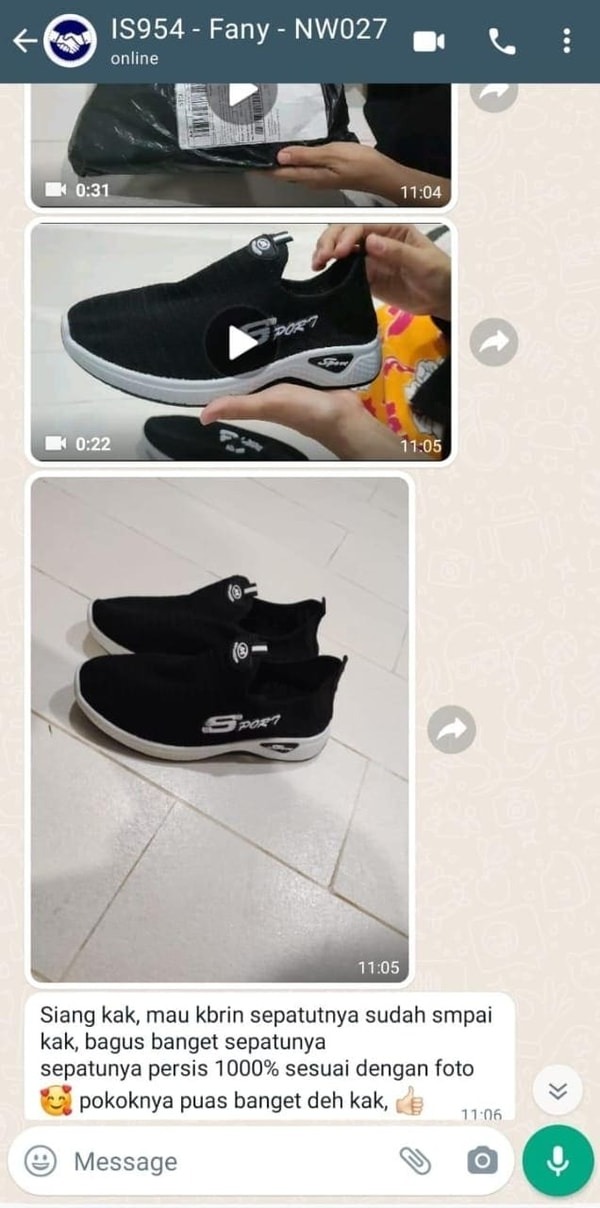
Task: Start a video call with Fany
Action: [428, 41]
